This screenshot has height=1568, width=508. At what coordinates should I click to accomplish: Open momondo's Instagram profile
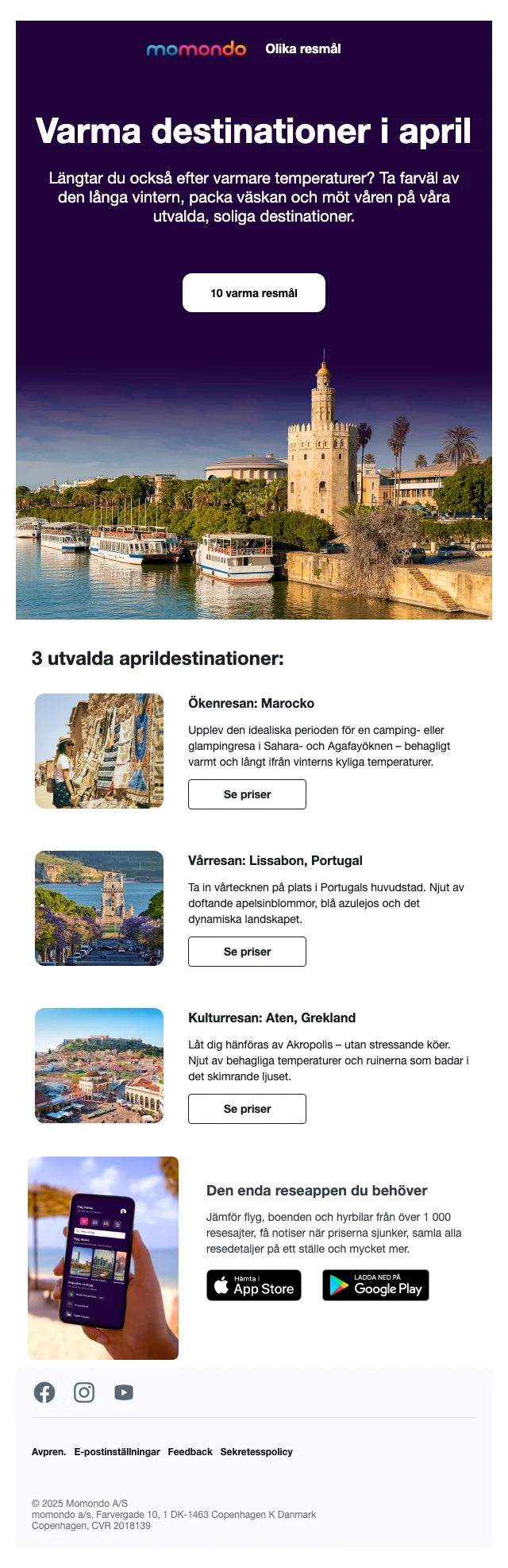(x=84, y=1392)
